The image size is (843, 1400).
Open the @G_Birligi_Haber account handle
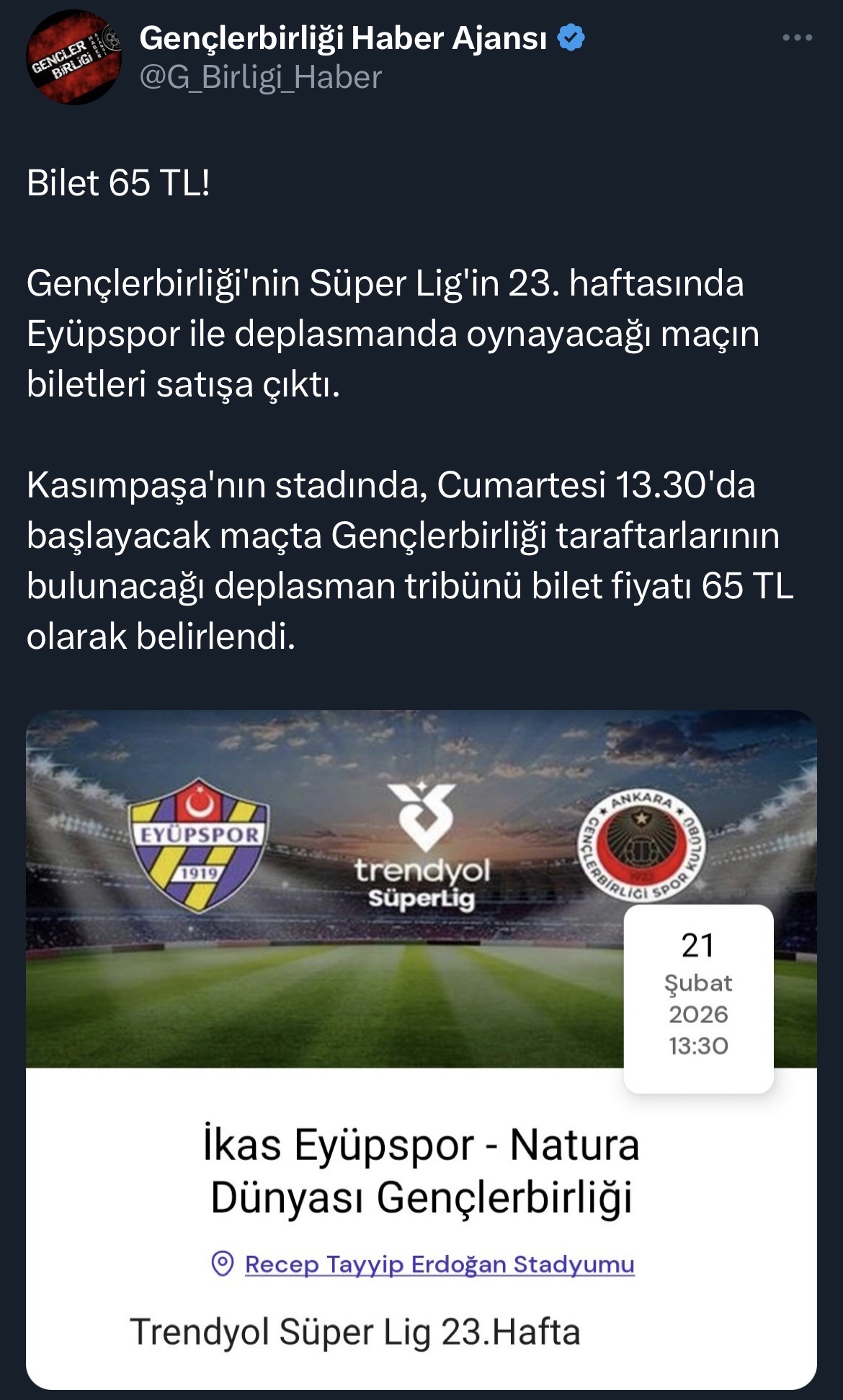(x=260, y=78)
